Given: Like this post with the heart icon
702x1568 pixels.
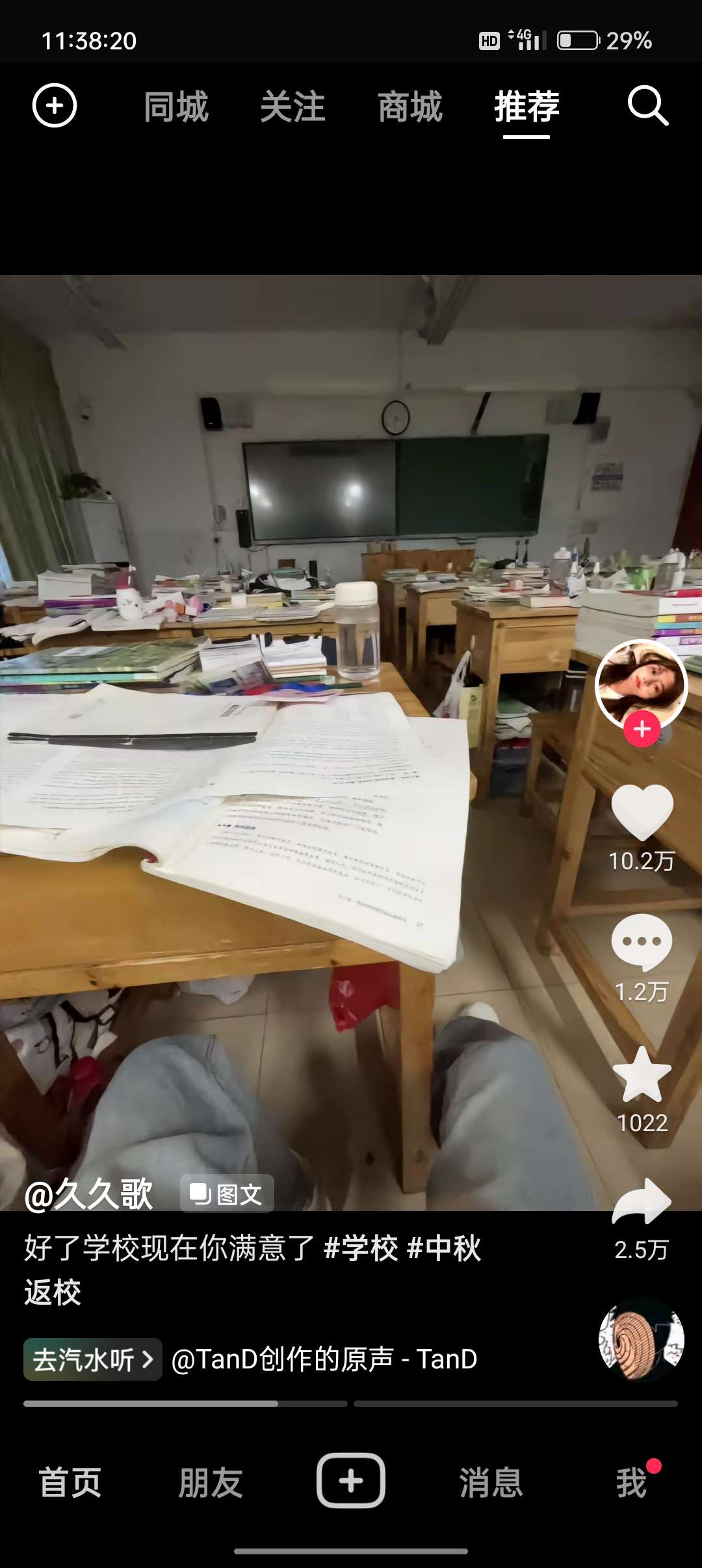Looking at the screenshot, I should point(642,811).
